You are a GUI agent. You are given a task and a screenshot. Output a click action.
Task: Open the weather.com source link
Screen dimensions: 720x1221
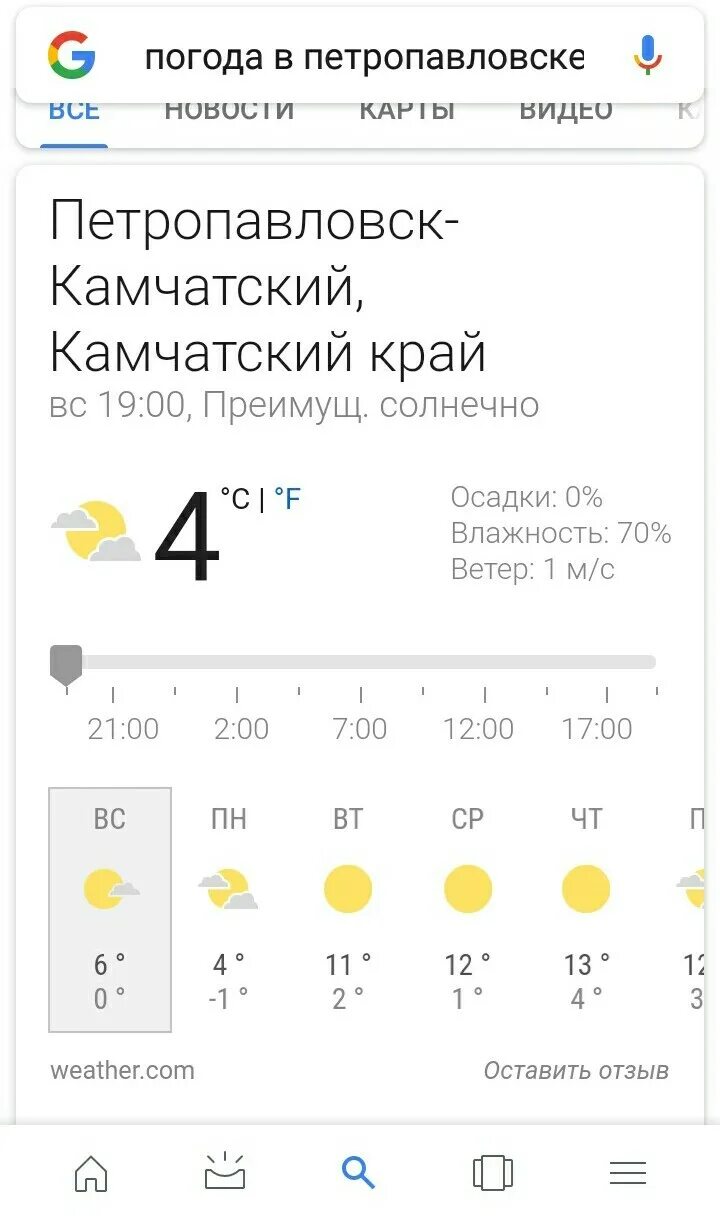coord(122,1070)
